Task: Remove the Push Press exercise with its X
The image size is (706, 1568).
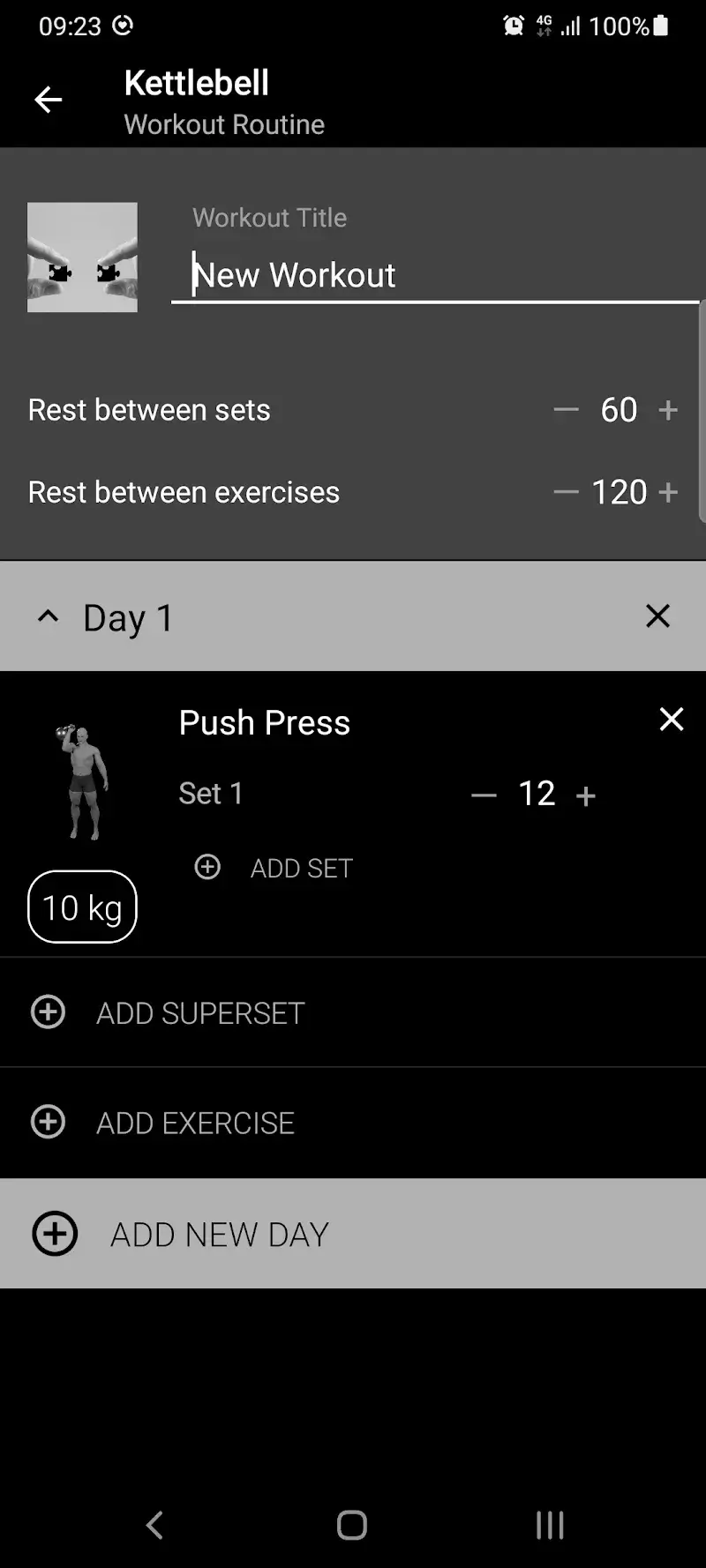Action: 672,719
